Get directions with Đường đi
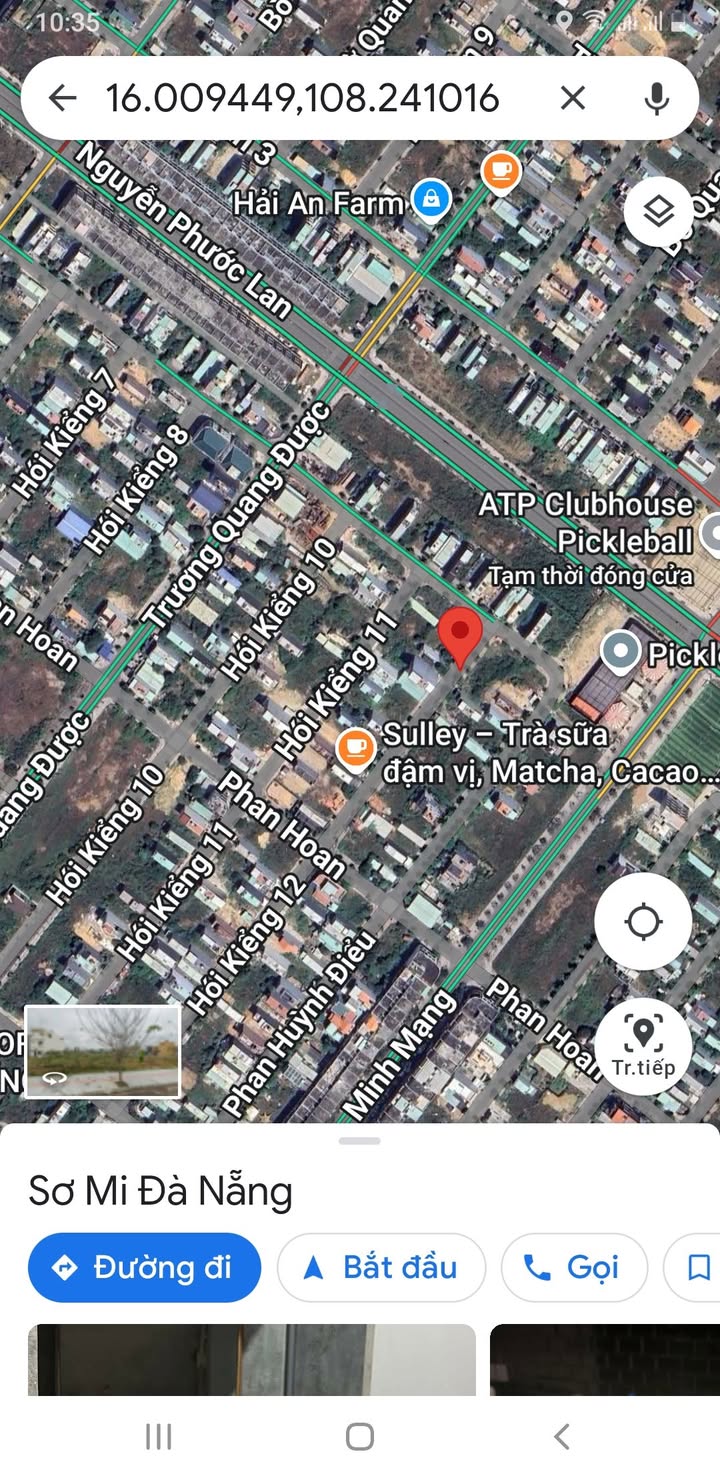The image size is (720, 1480). [x=145, y=1268]
